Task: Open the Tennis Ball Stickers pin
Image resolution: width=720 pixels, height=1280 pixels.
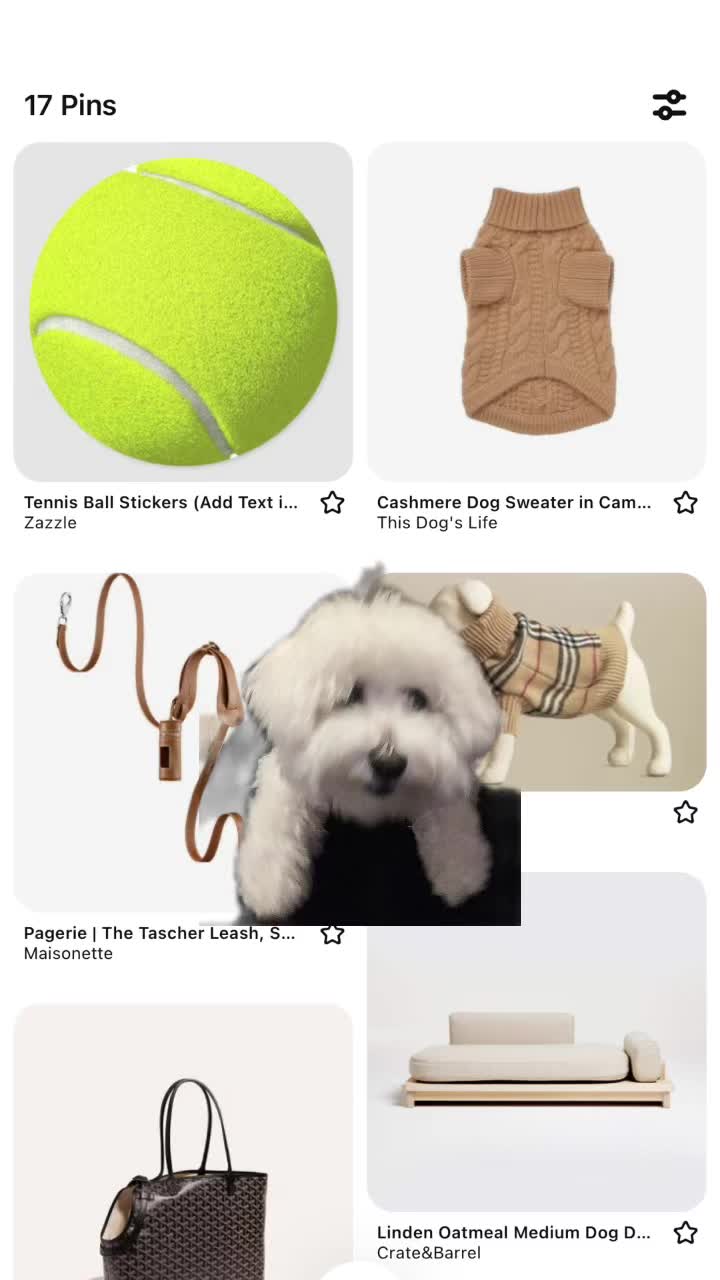Action: pos(183,311)
